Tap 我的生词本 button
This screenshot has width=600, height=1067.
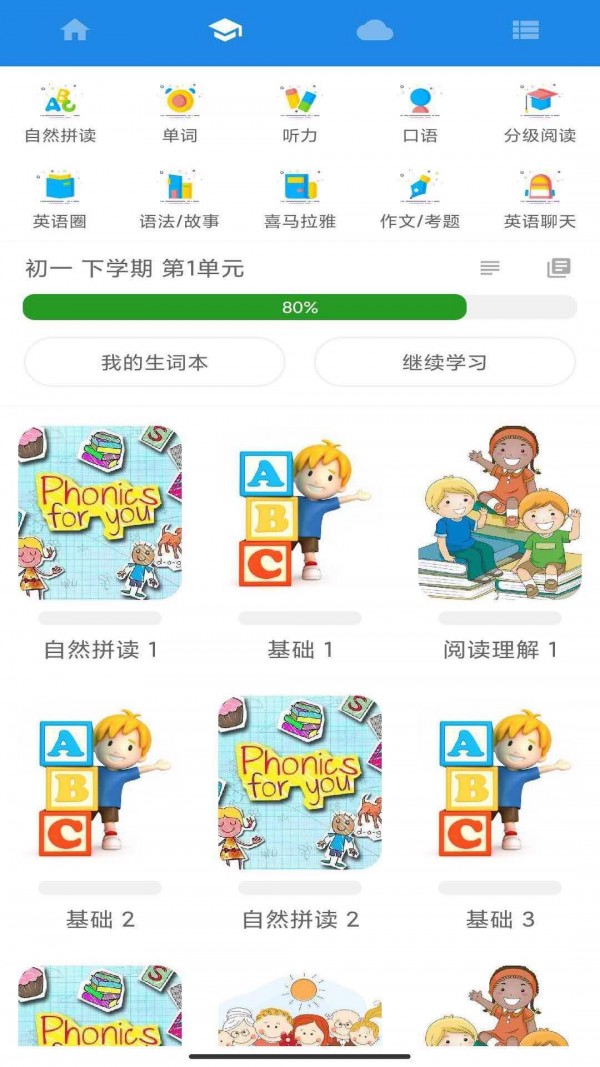coord(155,362)
